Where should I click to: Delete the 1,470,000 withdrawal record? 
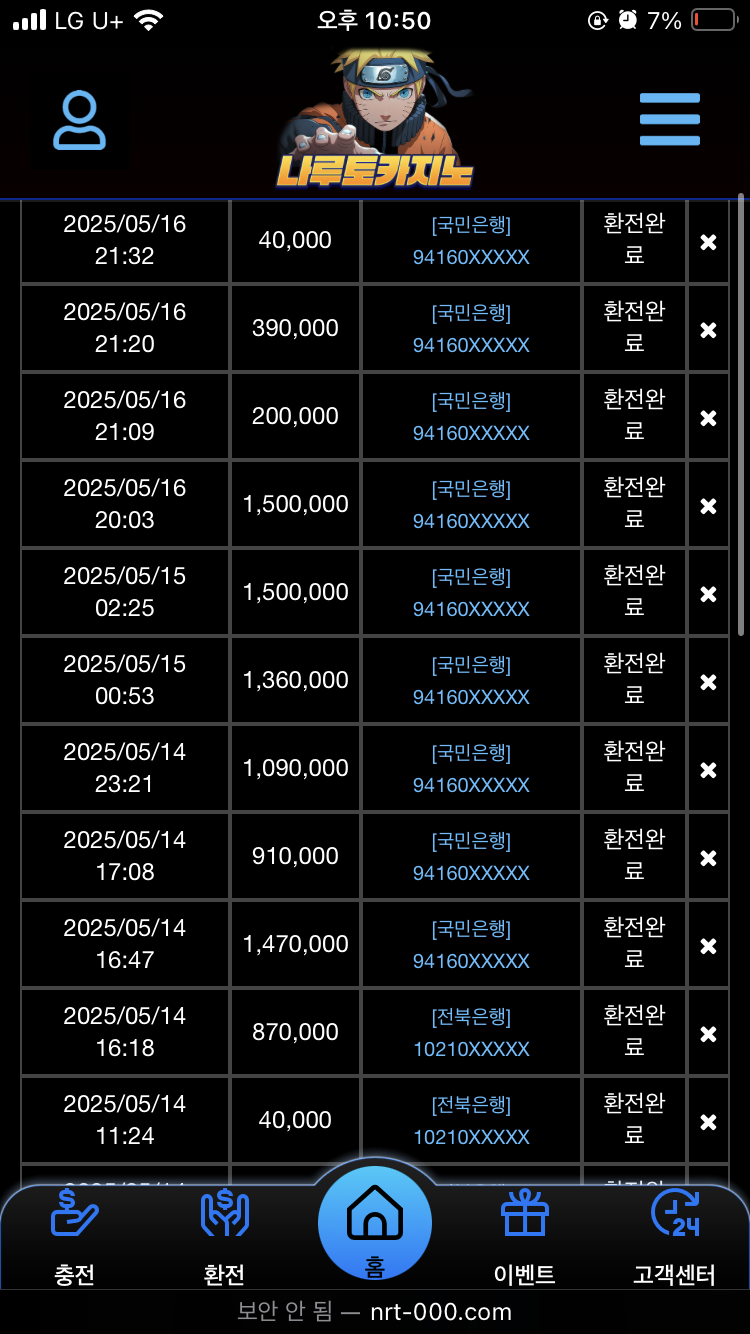(x=708, y=946)
